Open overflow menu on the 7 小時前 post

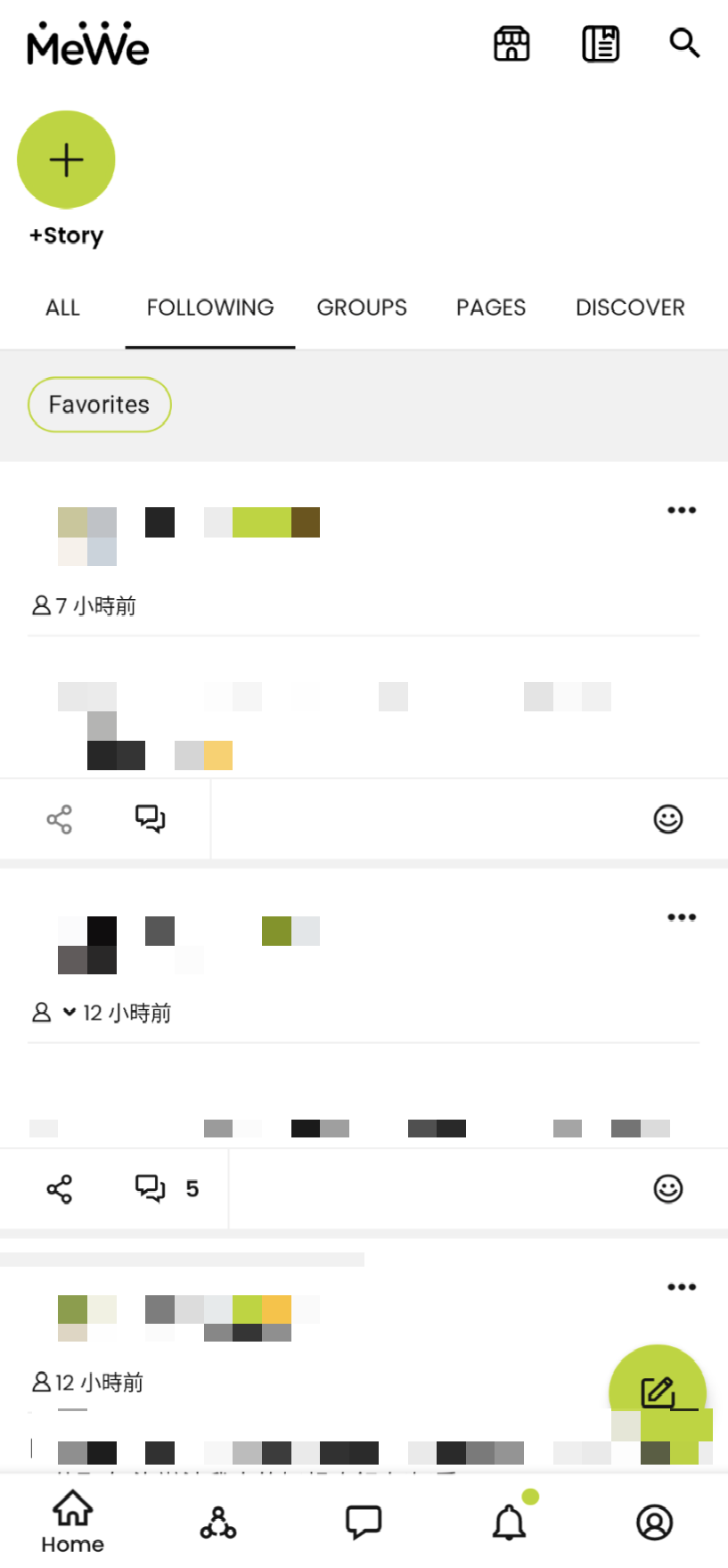(x=682, y=510)
